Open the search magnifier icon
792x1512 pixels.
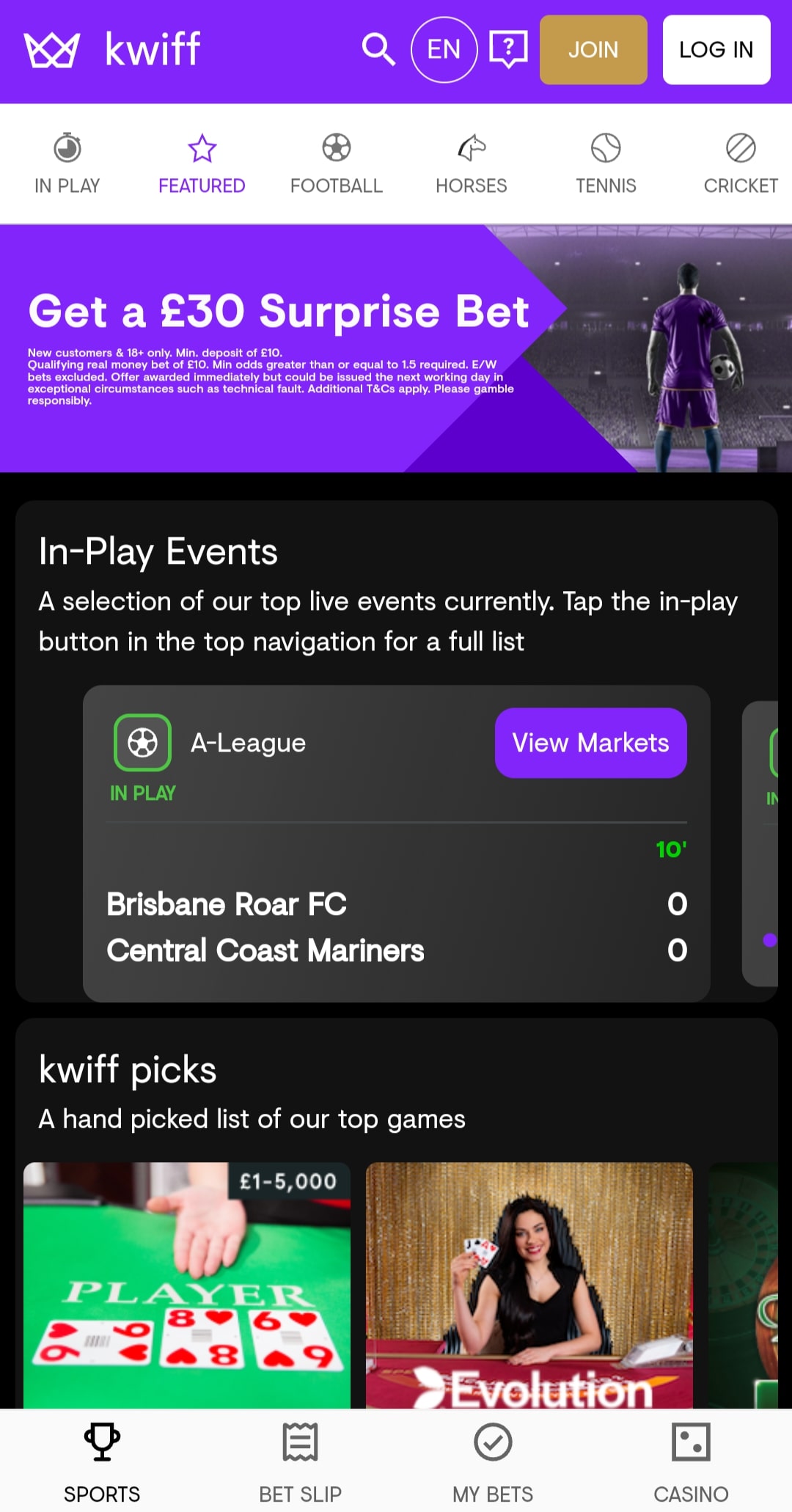378,49
